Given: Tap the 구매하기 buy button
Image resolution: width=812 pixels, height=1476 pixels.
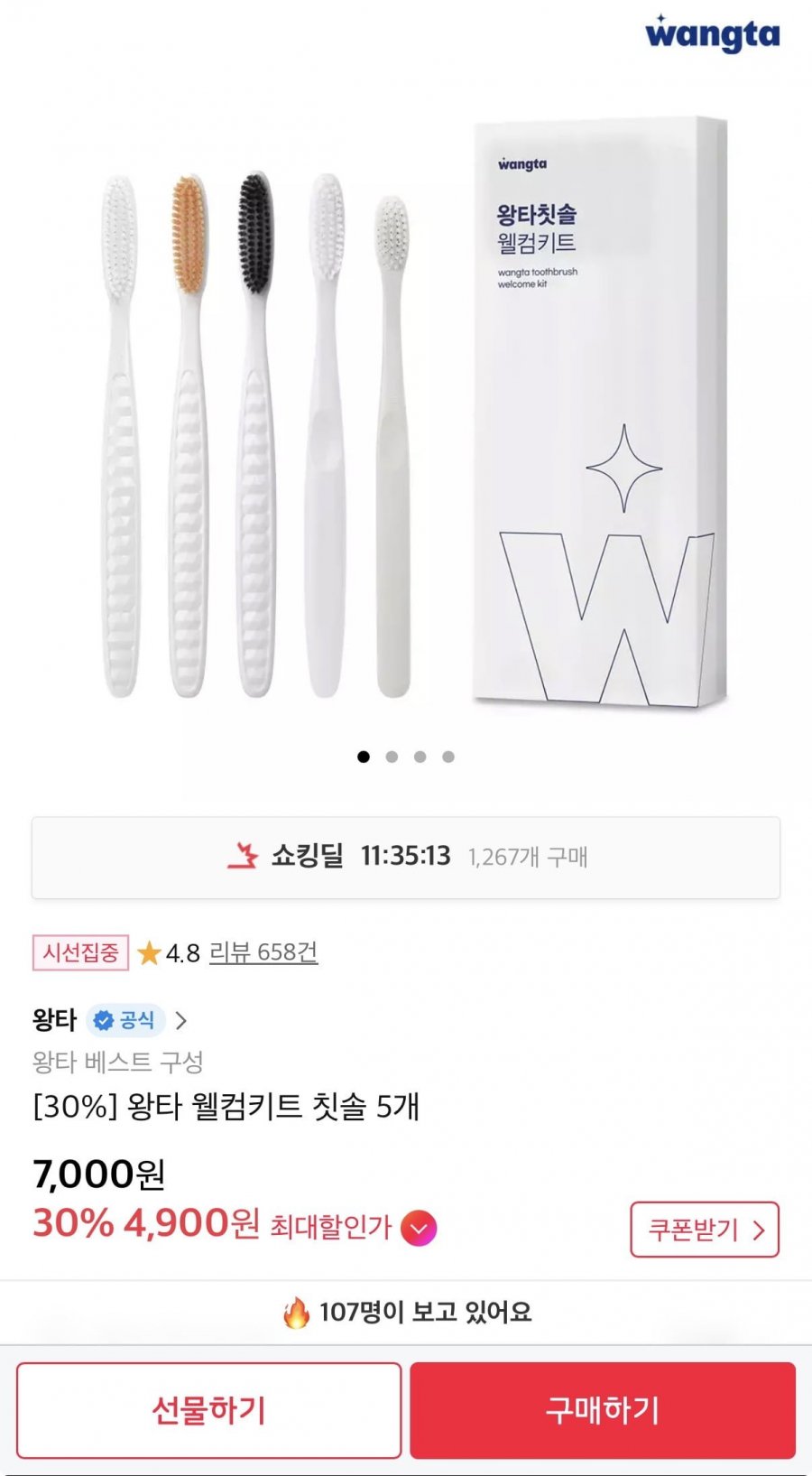Looking at the screenshot, I should point(602,1410).
